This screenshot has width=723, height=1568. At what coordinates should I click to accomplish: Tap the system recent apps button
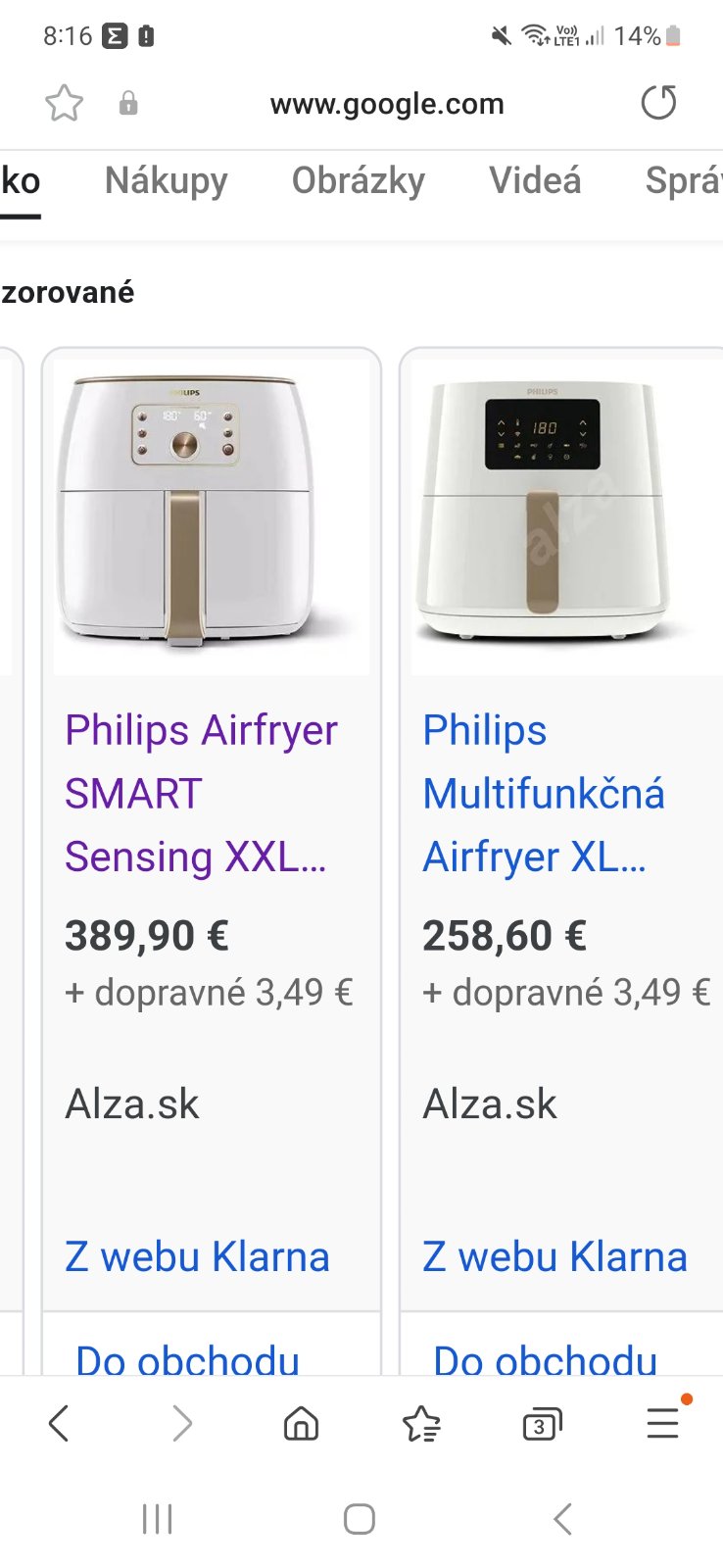tap(157, 1519)
